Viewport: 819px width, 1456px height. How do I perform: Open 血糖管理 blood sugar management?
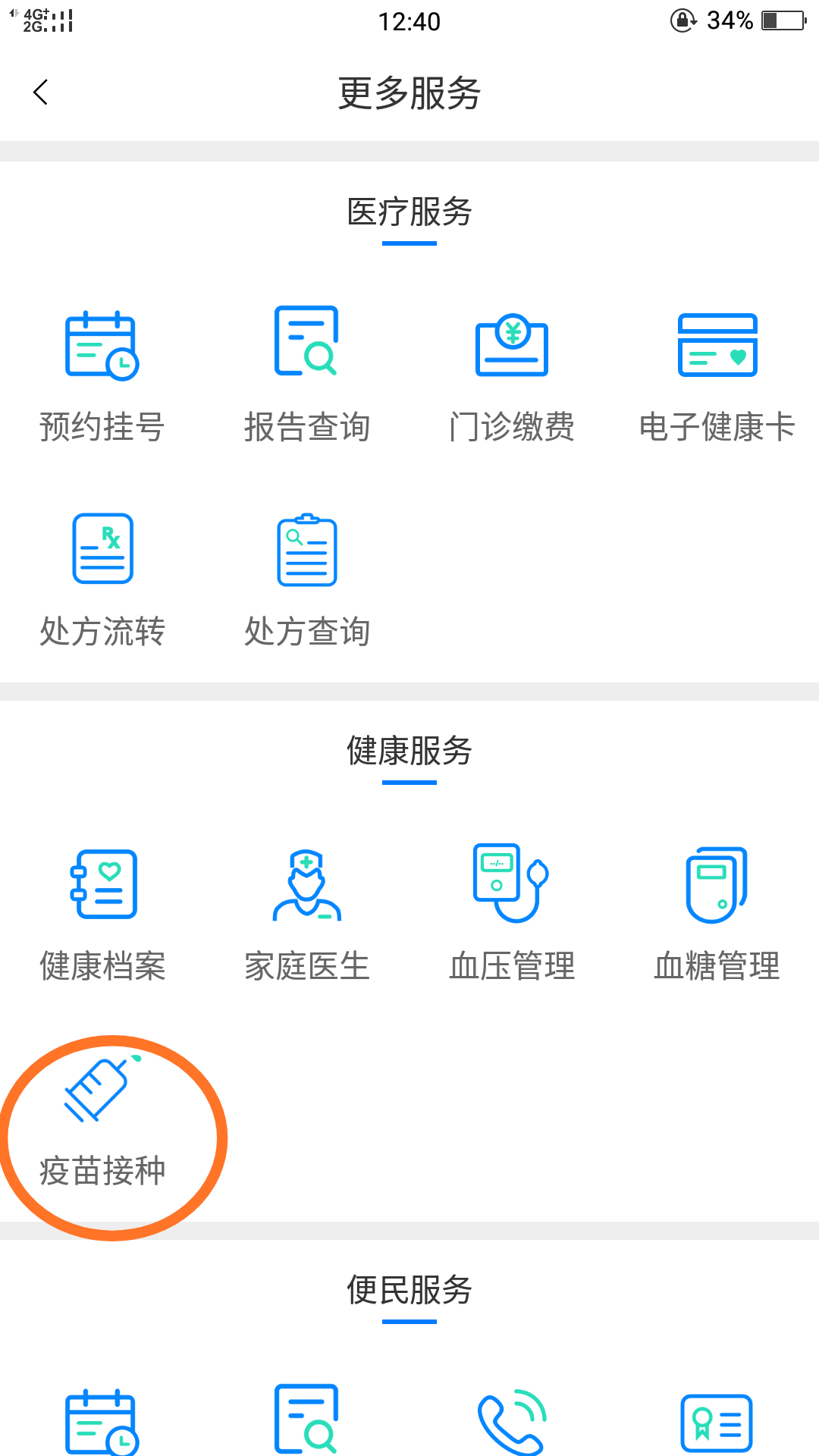coord(717,914)
